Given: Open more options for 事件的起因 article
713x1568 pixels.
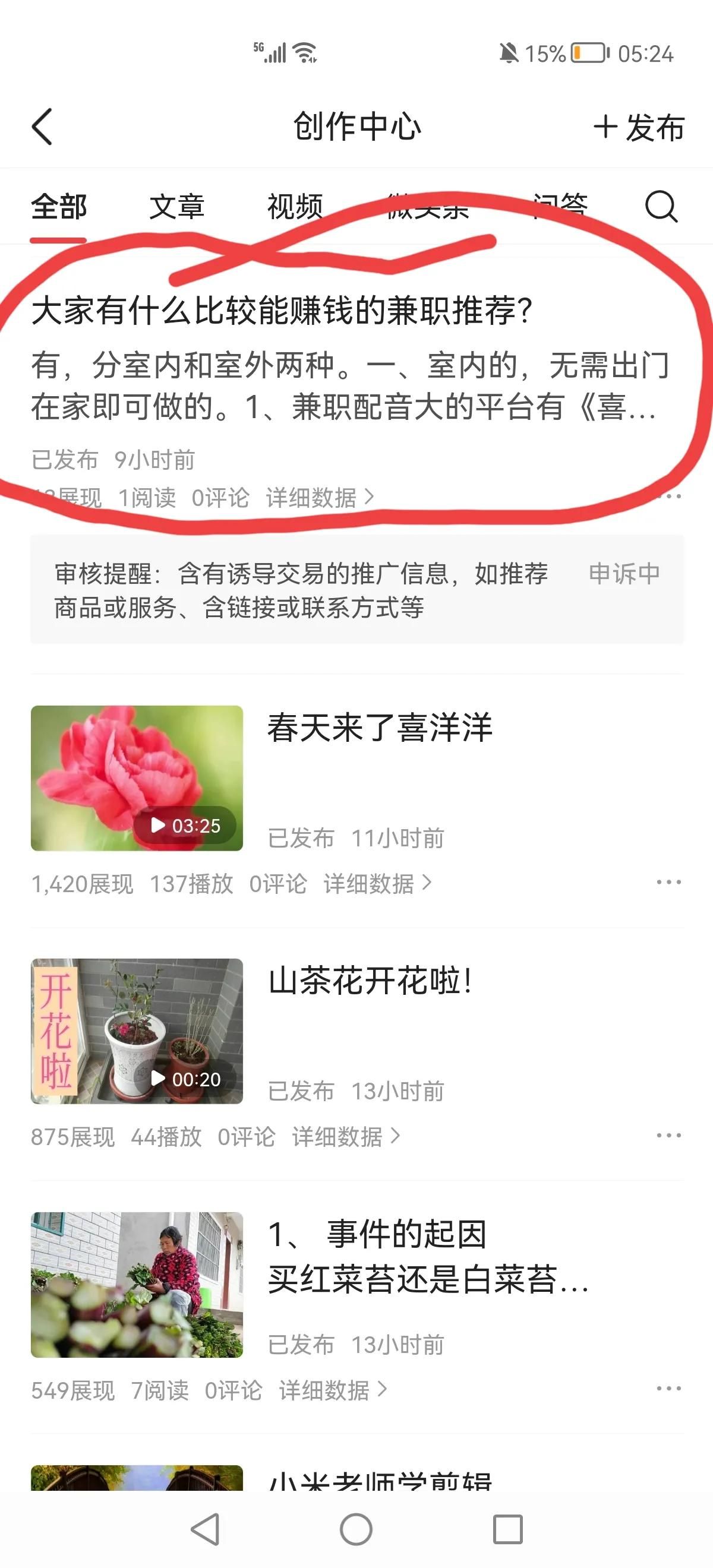Looking at the screenshot, I should coord(668,1389).
